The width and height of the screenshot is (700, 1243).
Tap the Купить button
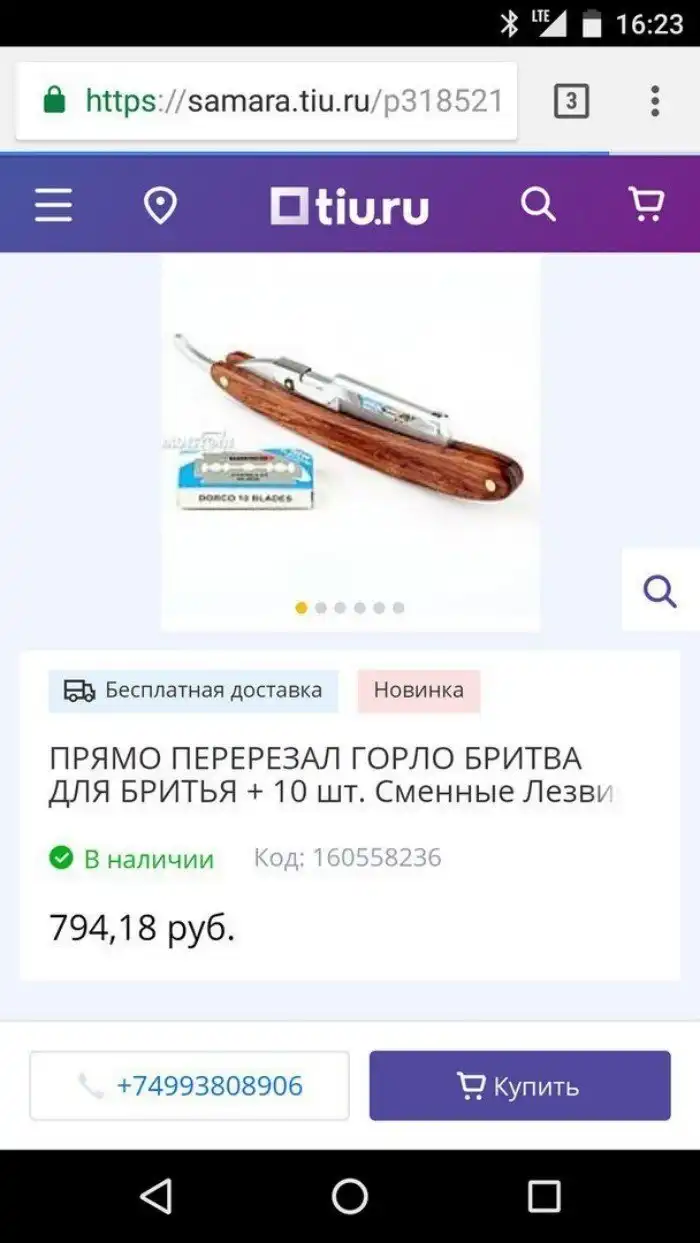(519, 1086)
